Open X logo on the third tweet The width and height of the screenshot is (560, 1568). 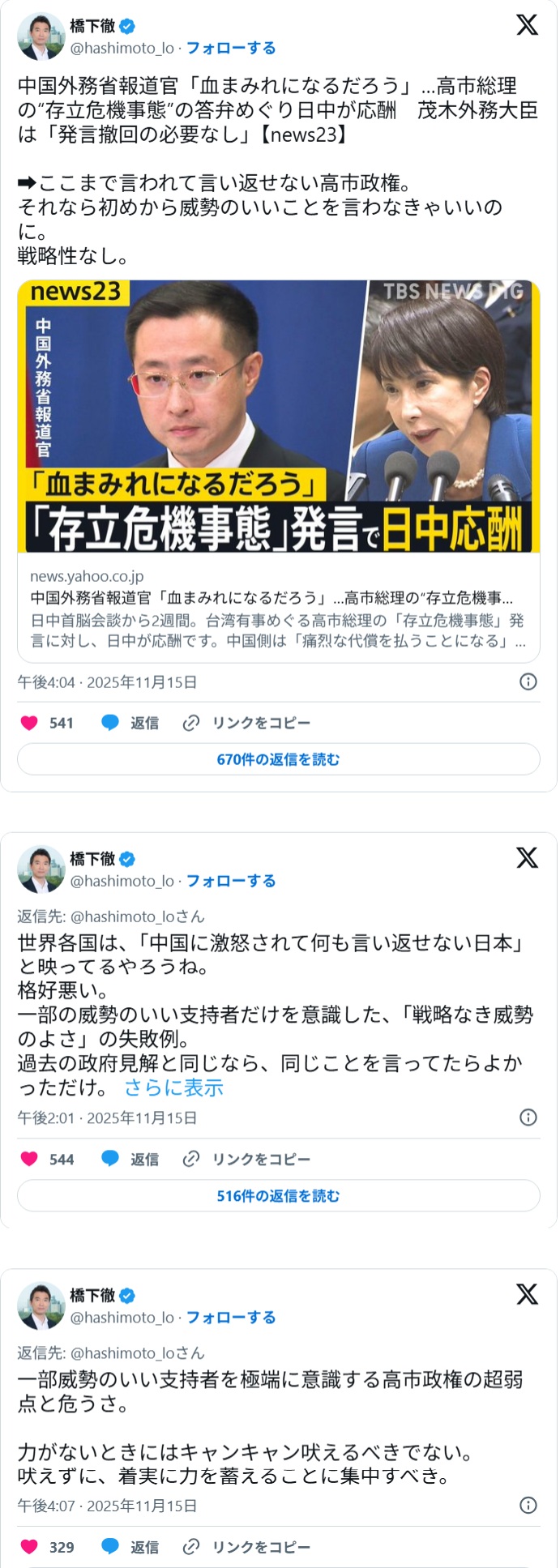527,1294
